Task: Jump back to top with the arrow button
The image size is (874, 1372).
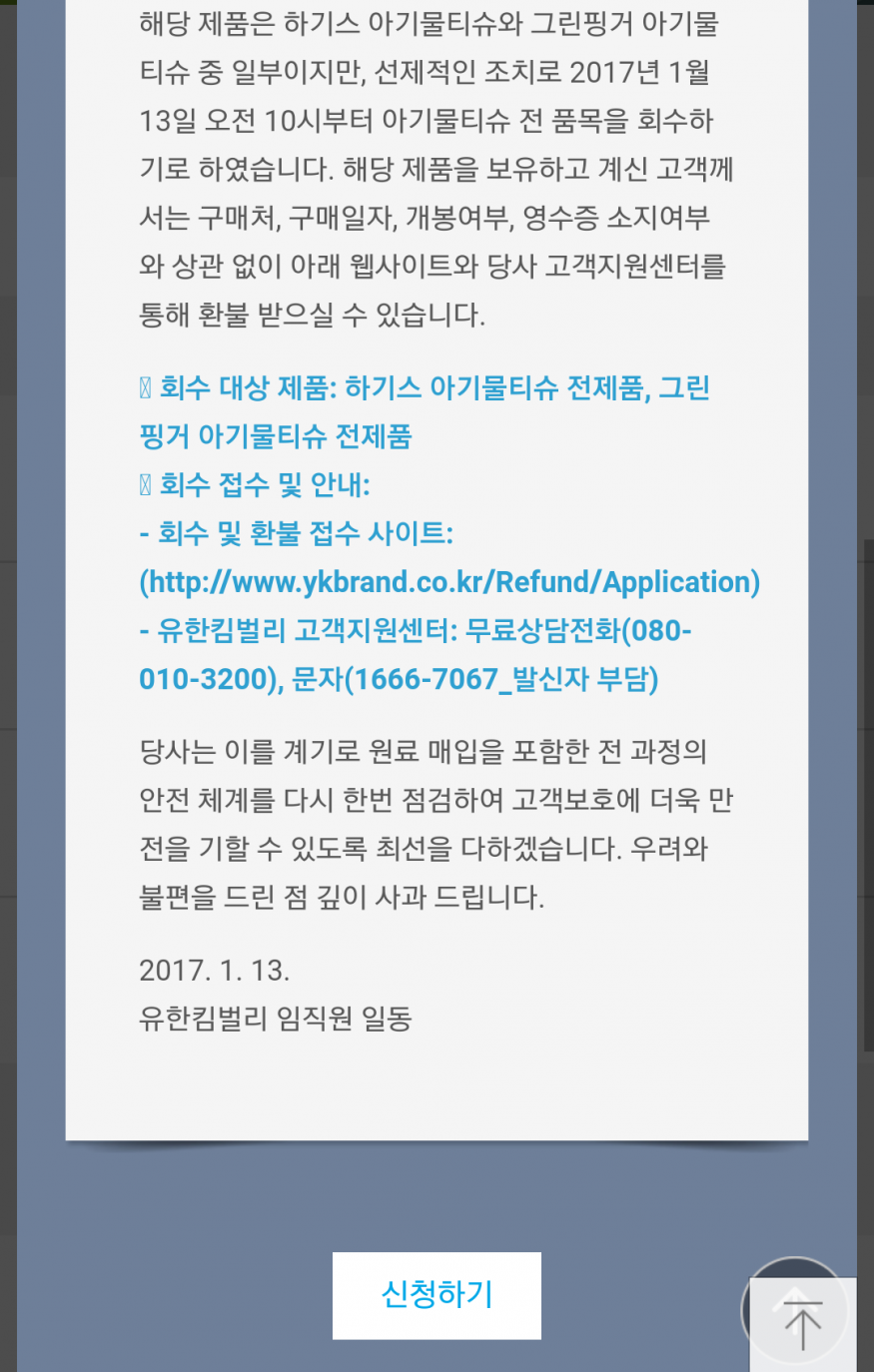Action: 800,1321
